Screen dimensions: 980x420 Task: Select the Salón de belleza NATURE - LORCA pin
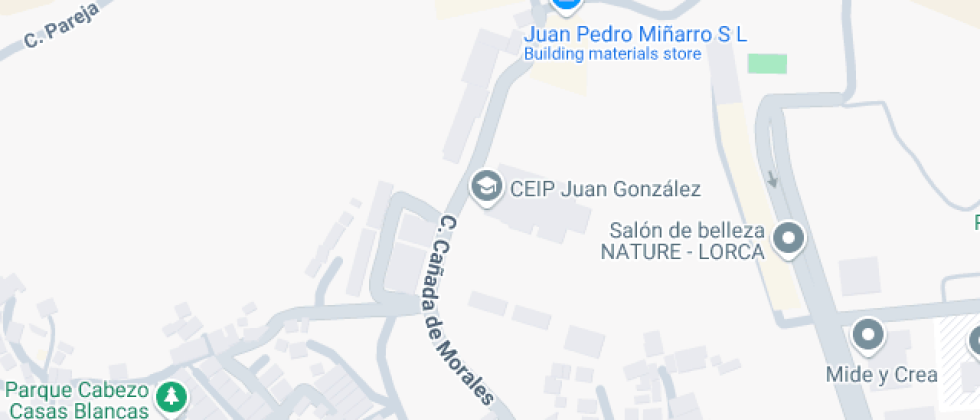(790, 239)
